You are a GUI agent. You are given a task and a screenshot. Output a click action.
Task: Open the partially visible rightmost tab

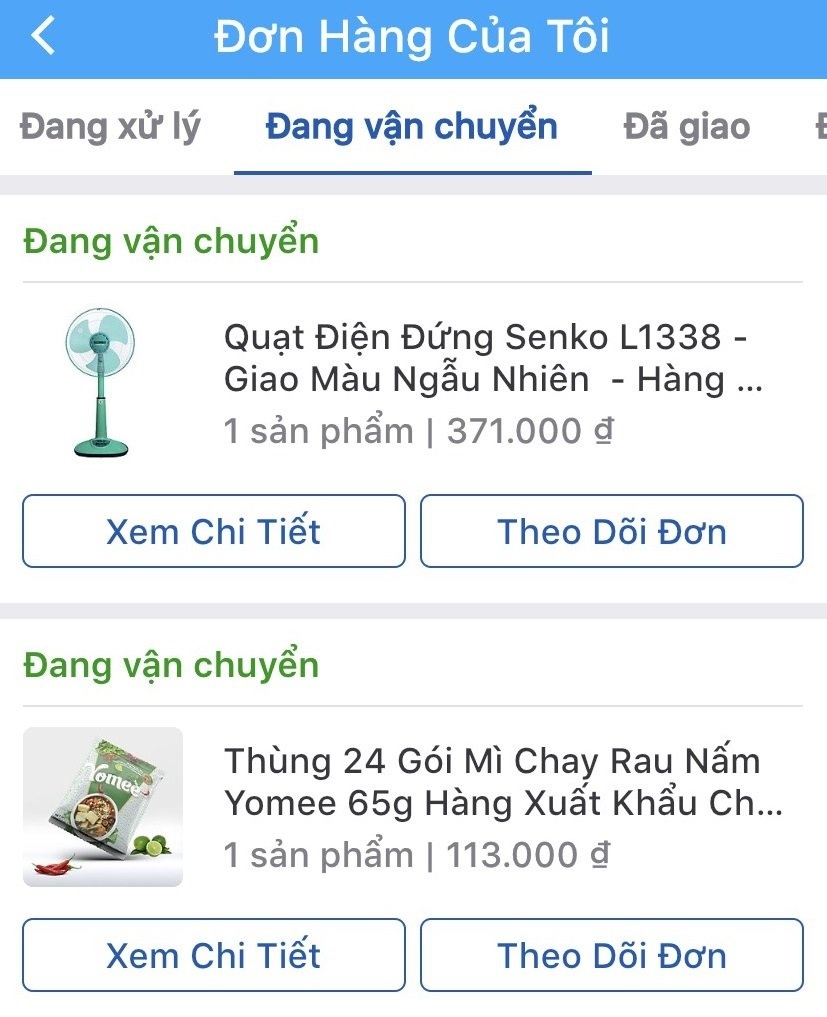pos(818,126)
